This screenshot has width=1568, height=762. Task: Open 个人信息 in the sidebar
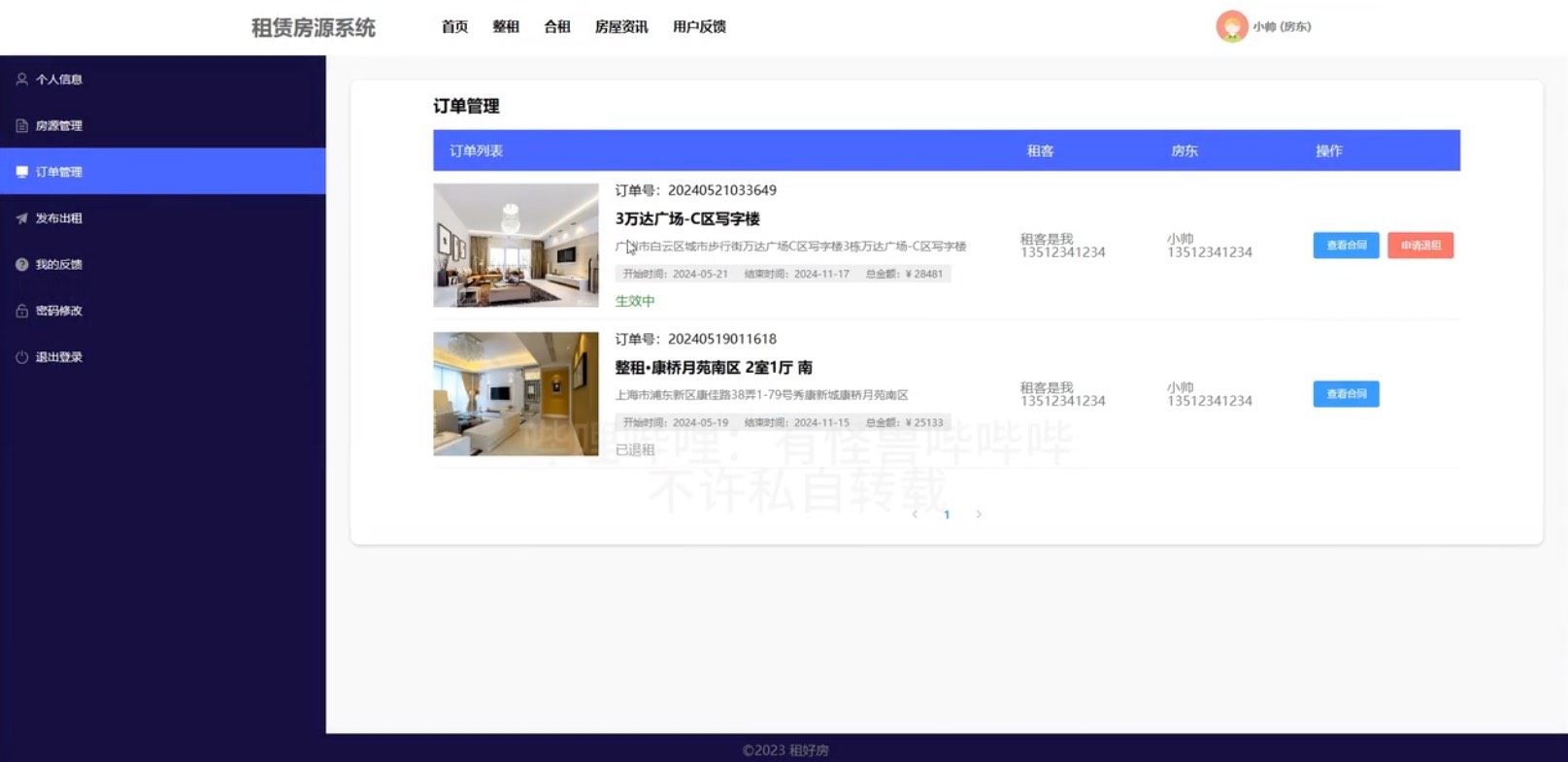click(58, 80)
